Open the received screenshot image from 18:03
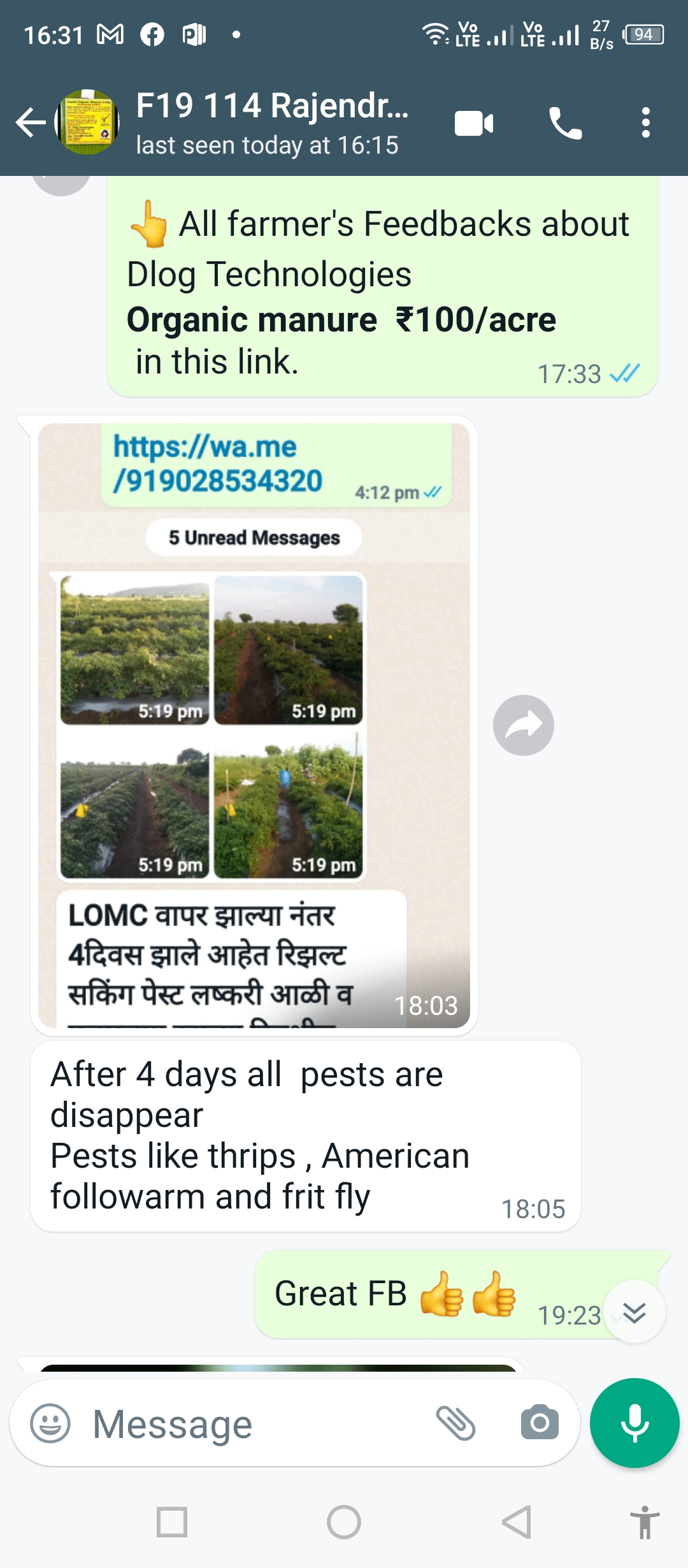Image resolution: width=688 pixels, height=1568 pixels. click(x=254, y=724)
